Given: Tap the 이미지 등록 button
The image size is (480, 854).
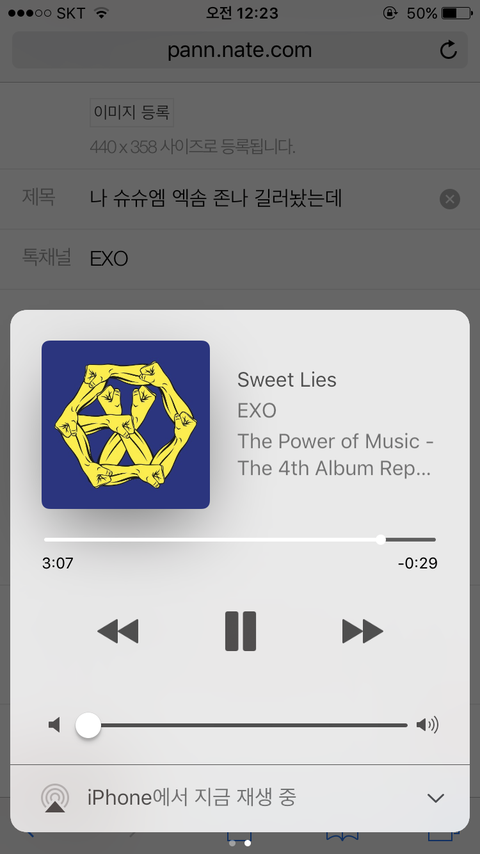Looking at the screenshot, I should [131, 112].
